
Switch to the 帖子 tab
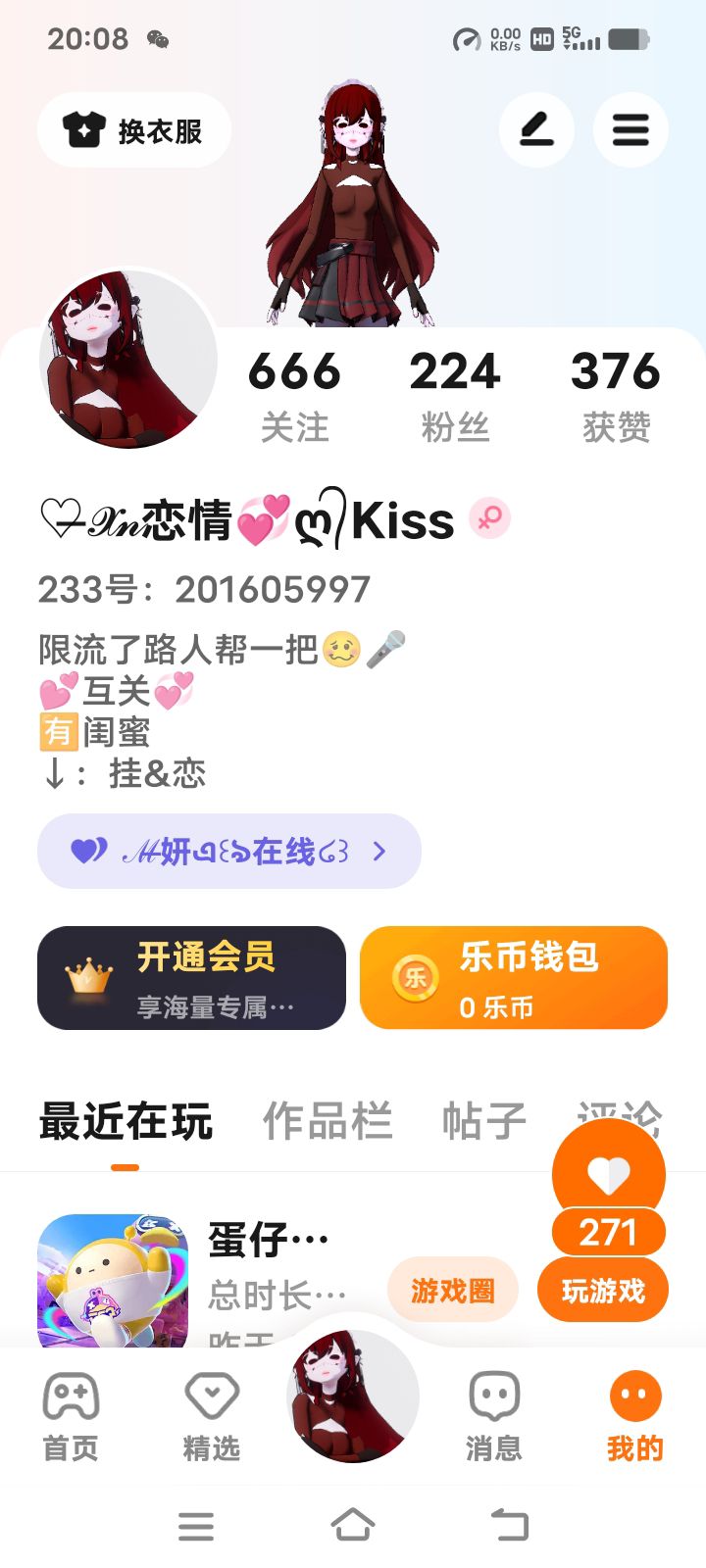pyautogui.click(x=484, y=1121)
